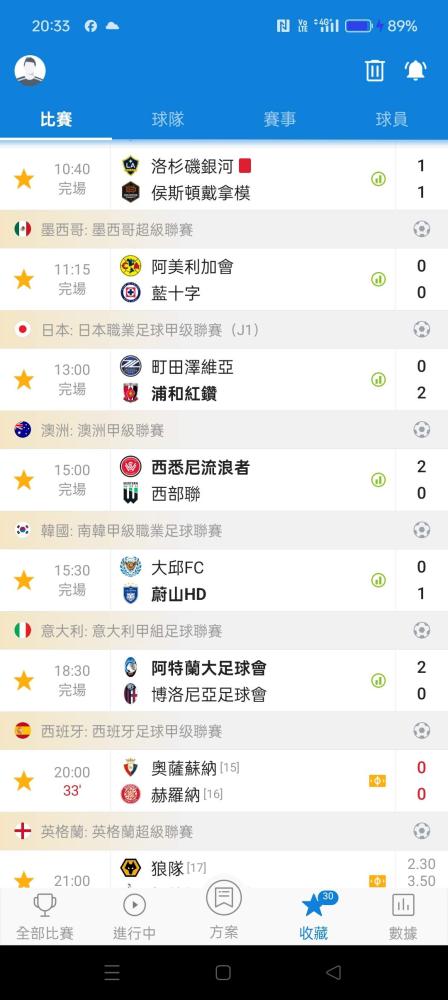Viewport: 448px width, 1000px height.
Task: Open the 大邱FC vs 蔚山HD match
Action: click(x=224, y=580)
